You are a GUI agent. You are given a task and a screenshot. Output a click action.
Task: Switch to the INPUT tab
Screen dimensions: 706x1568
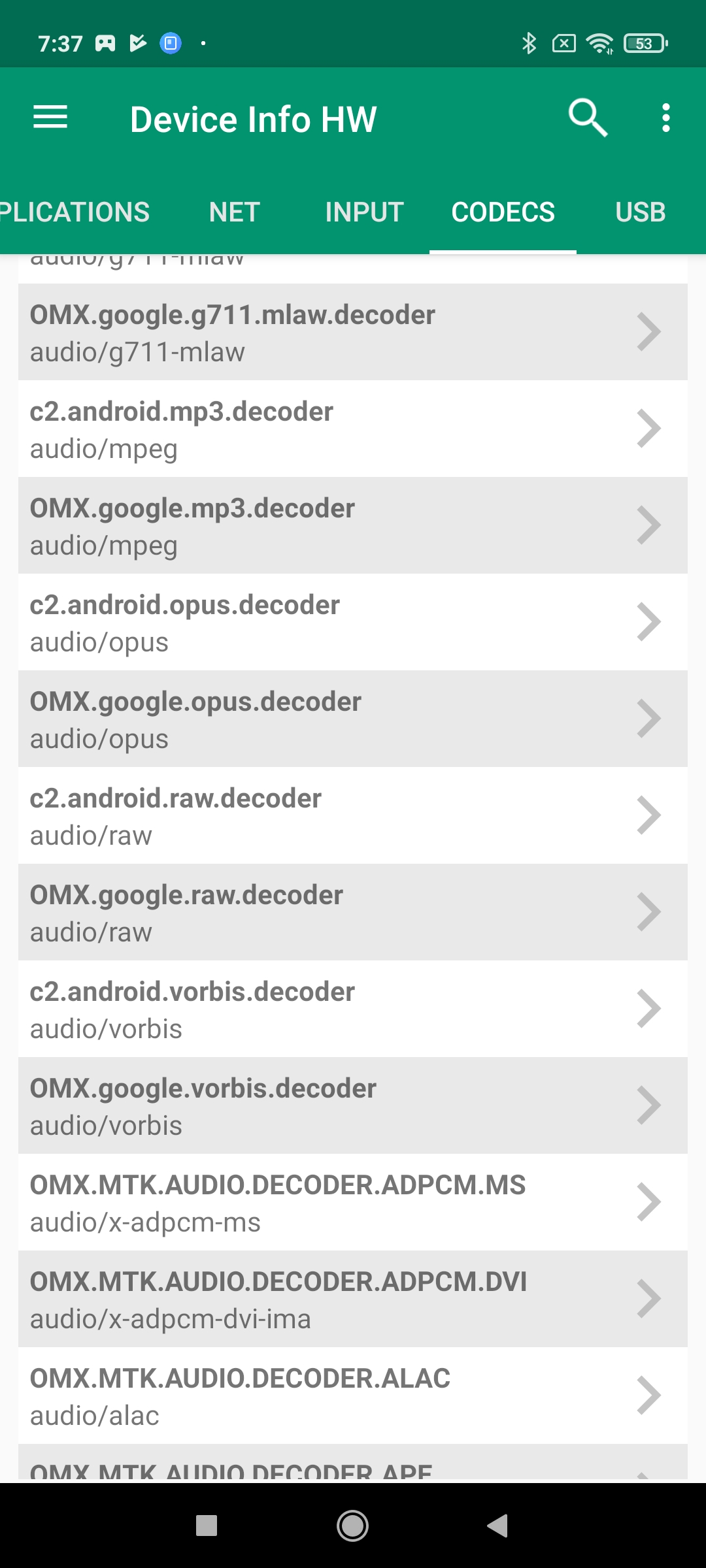tap(364, 212)
